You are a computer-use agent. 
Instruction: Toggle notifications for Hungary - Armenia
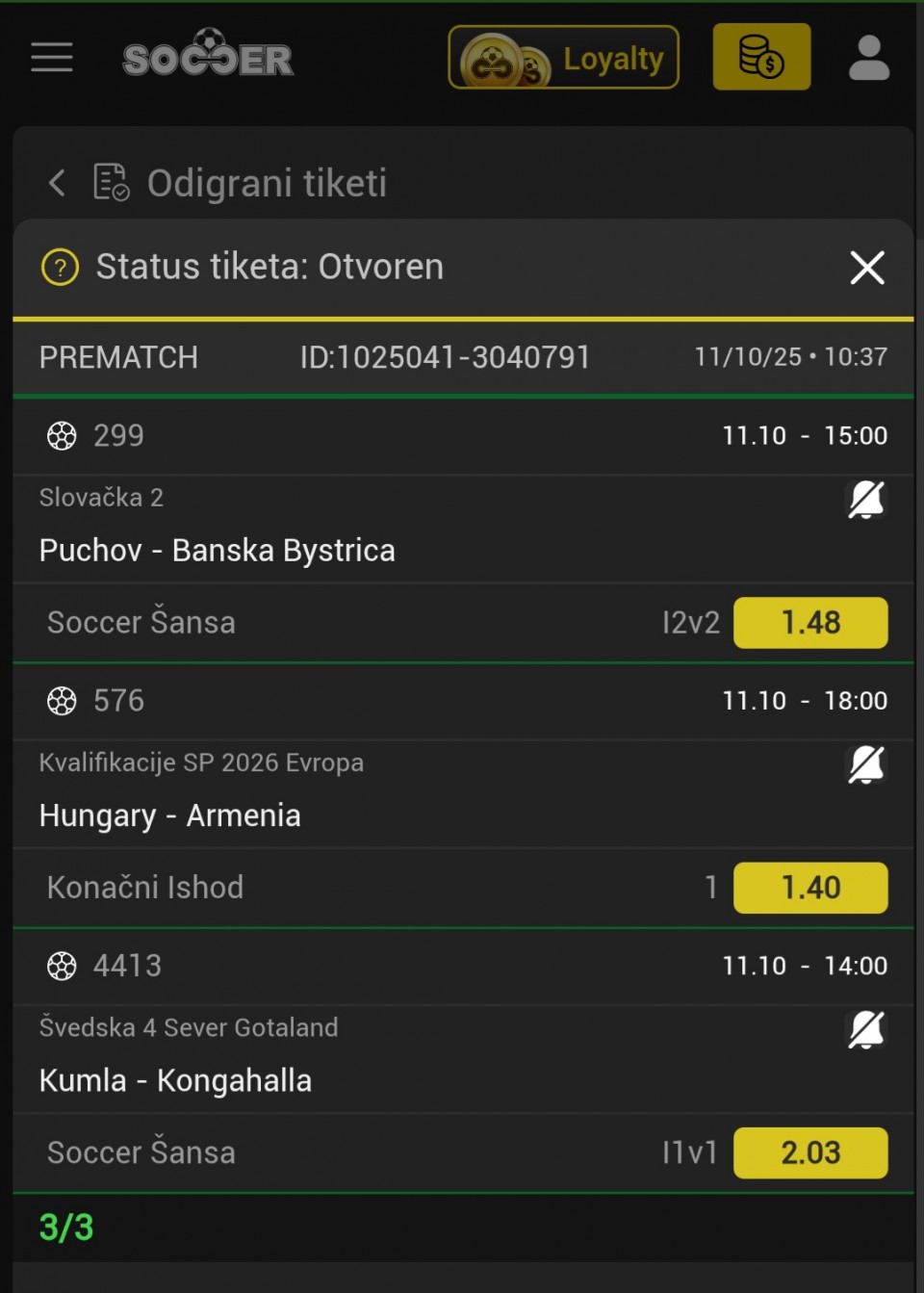click(865, 764)
